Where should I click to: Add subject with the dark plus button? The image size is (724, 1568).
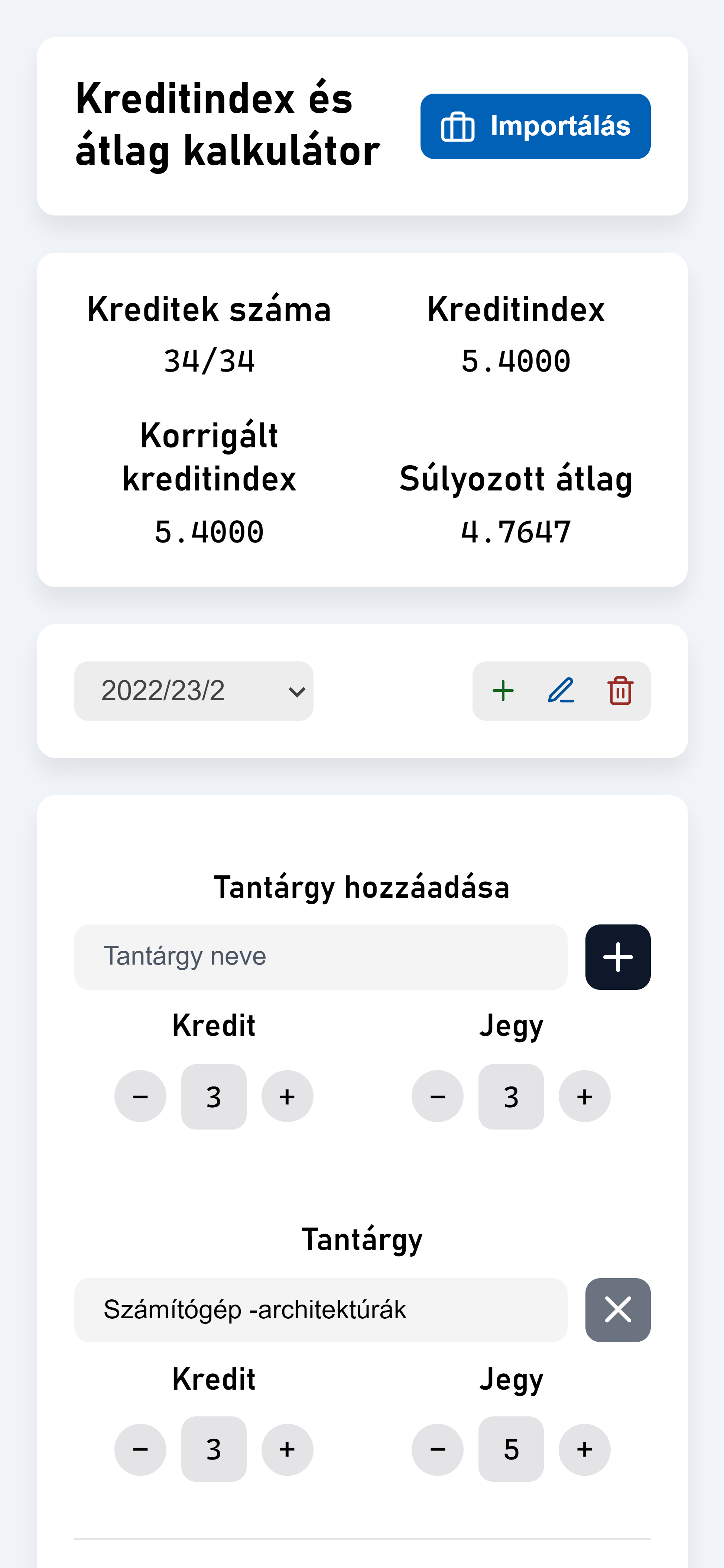pyautogui.click(x=617, y=957)
